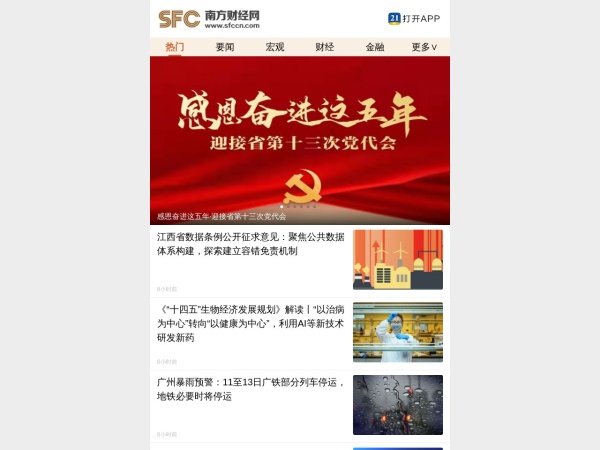Open the 广州暴雨预警 news article
The height and width of the screenshot is (450, 600).
tap(250, 389)
